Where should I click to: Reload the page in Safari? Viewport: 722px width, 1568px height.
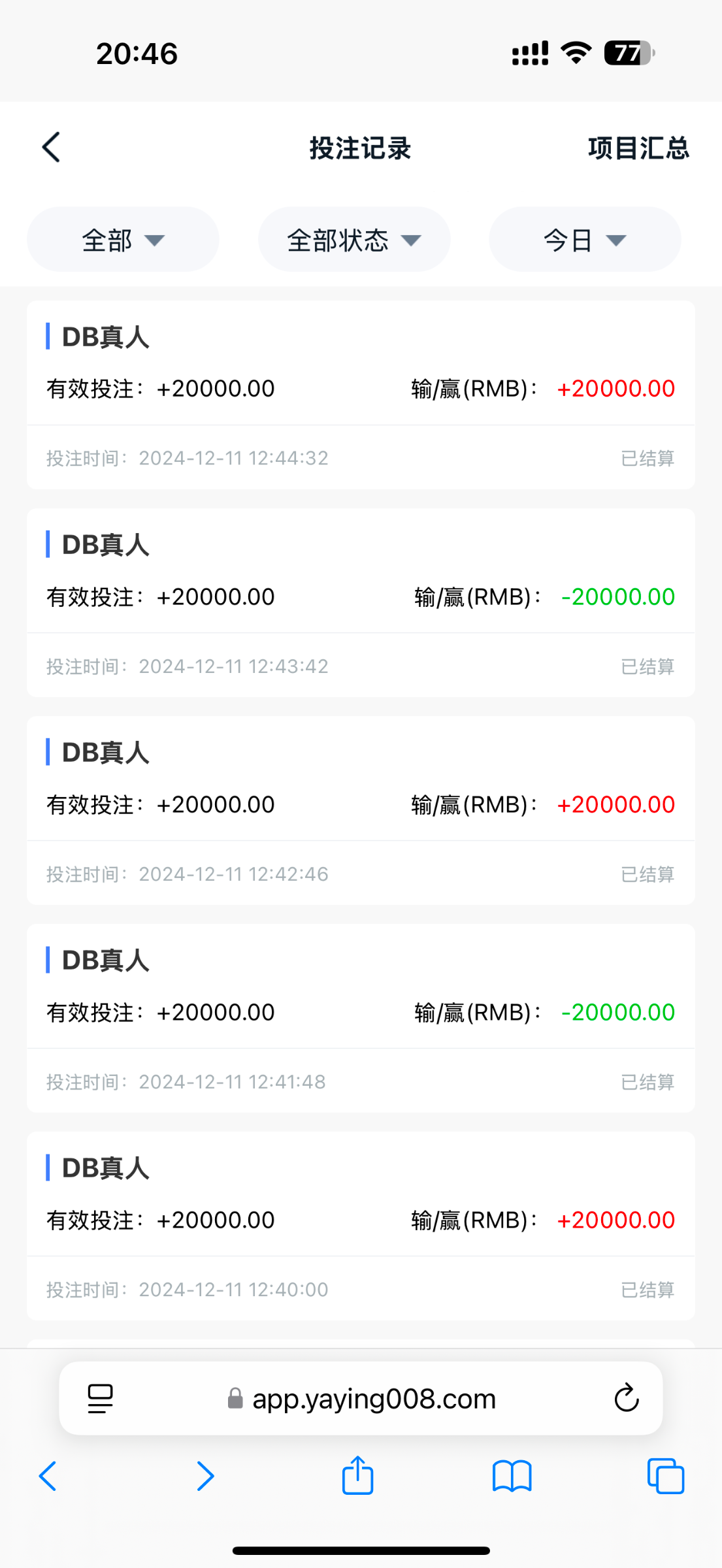(x=626, y=1399)
